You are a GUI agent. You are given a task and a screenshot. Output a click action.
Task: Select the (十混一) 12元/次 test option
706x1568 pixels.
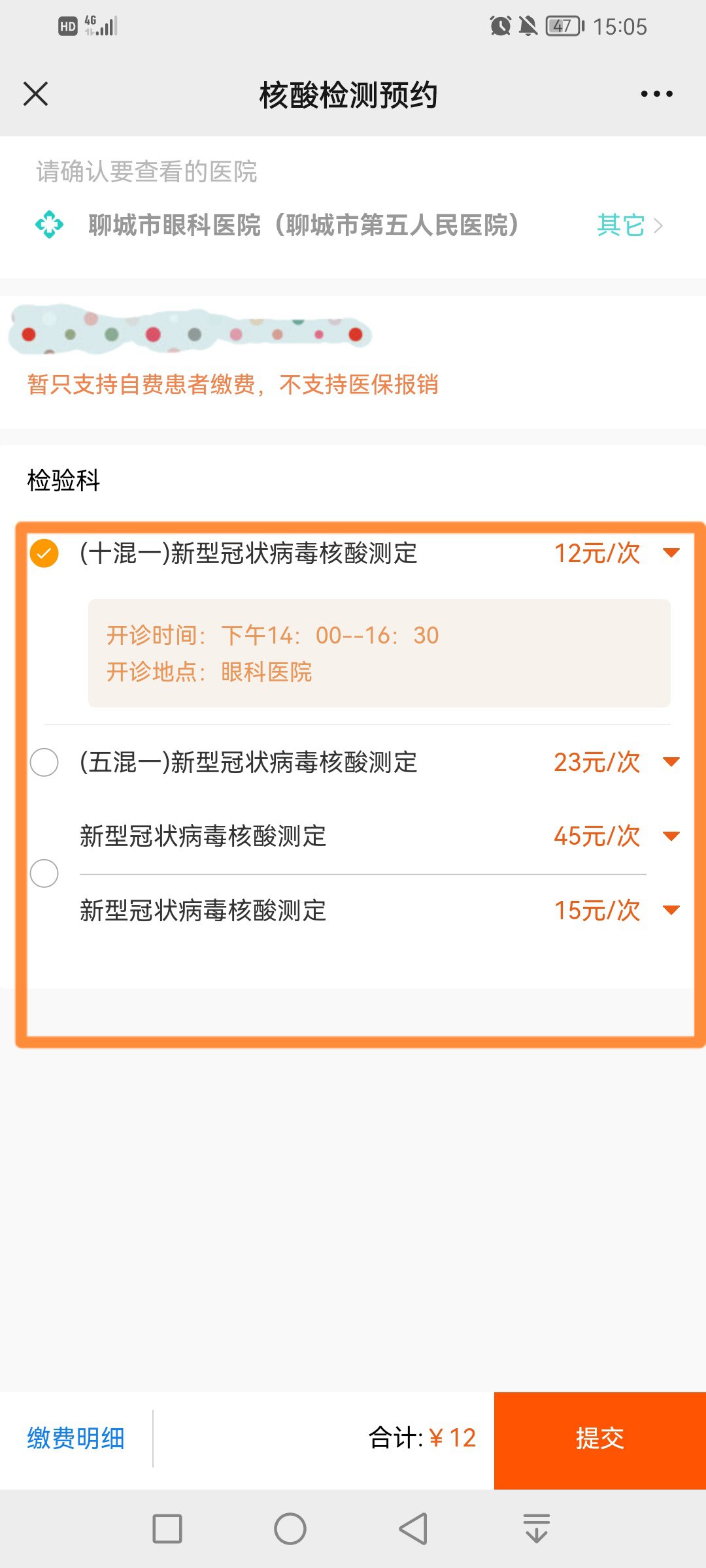pos(44,553)
